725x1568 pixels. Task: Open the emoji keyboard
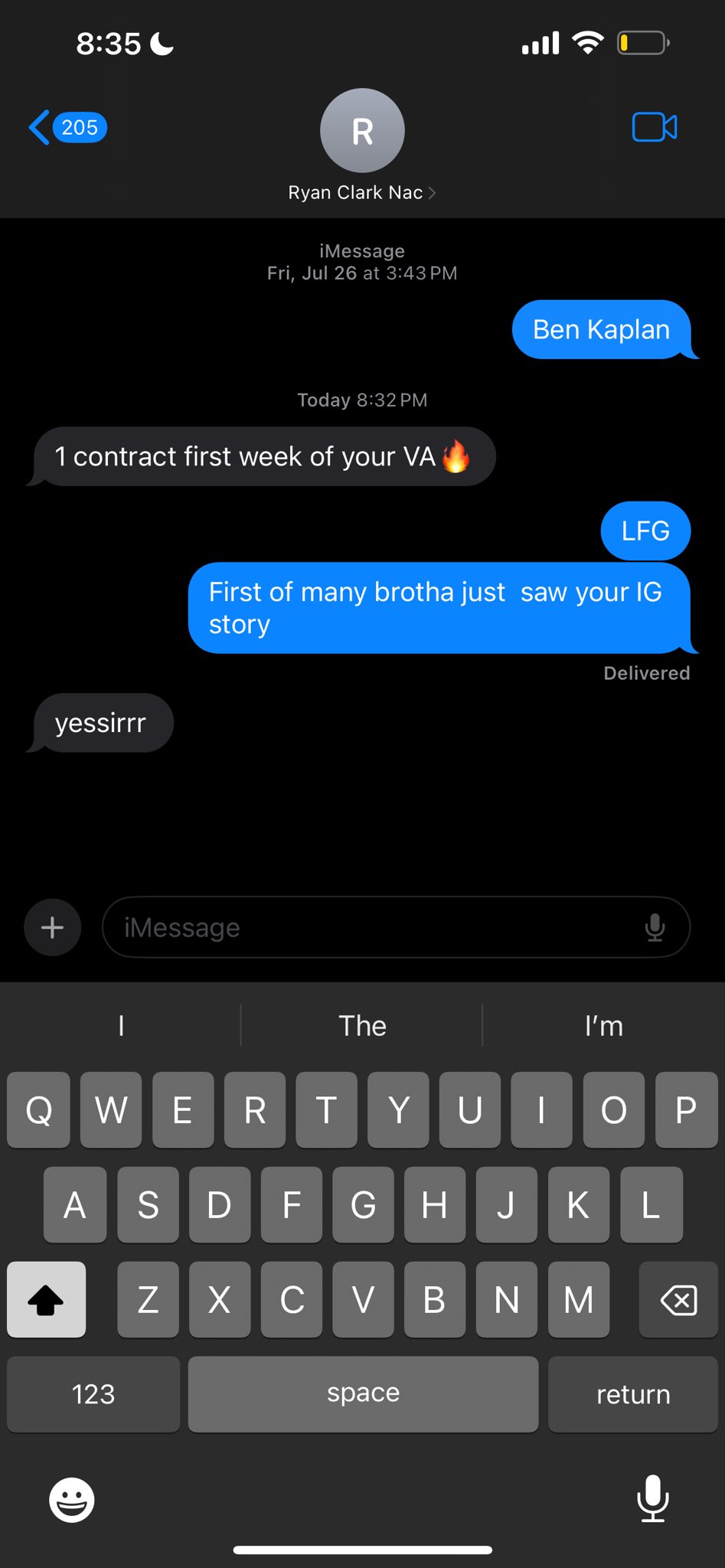tap(72, 1499)
